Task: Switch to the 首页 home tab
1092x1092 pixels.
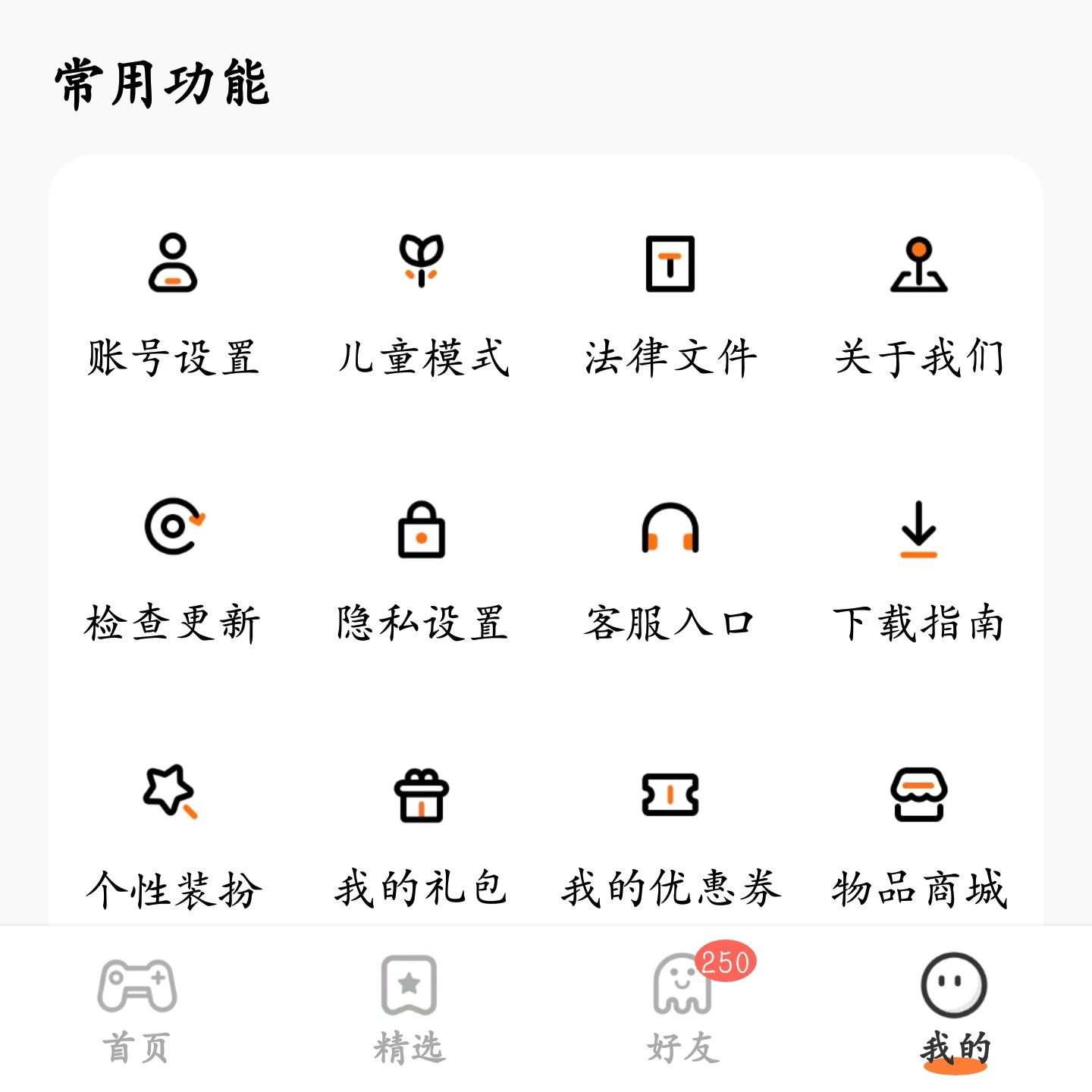Action: (136, 1009)
